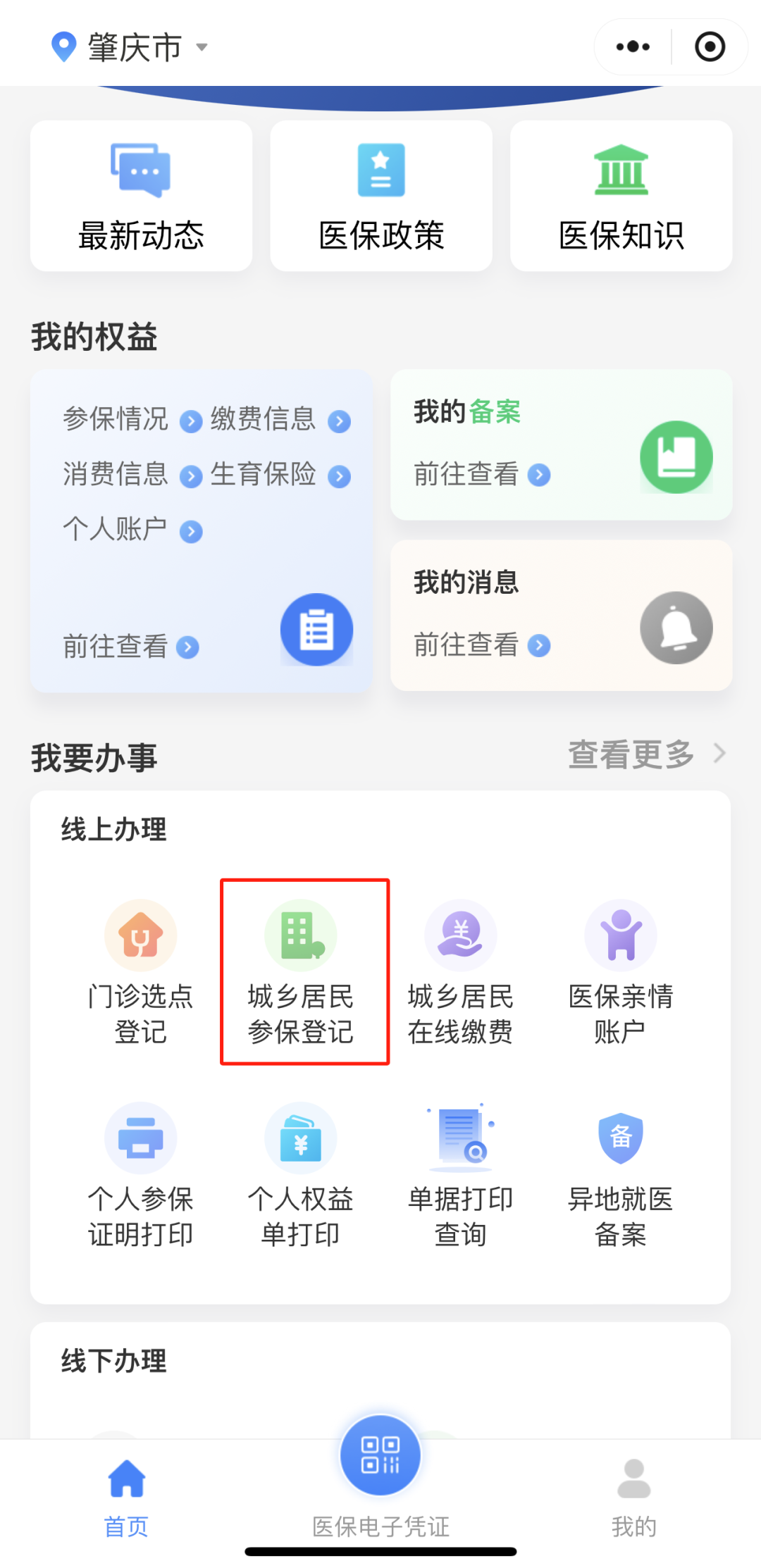The width and height of the screenshot is (761, 1568).
Task: Open the 医保政策 card
Action: point(380,196)
